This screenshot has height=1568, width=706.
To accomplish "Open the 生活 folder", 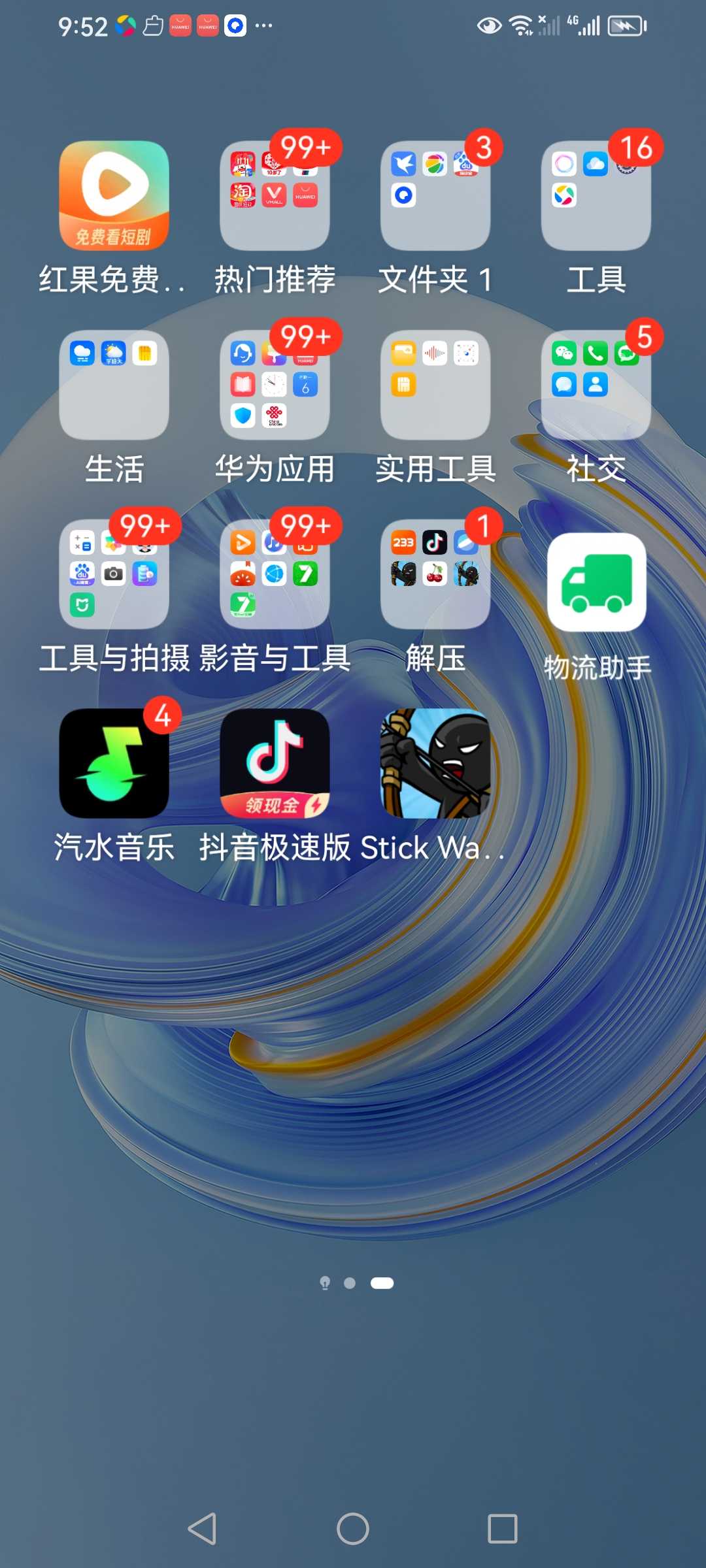I will [114, 385].
